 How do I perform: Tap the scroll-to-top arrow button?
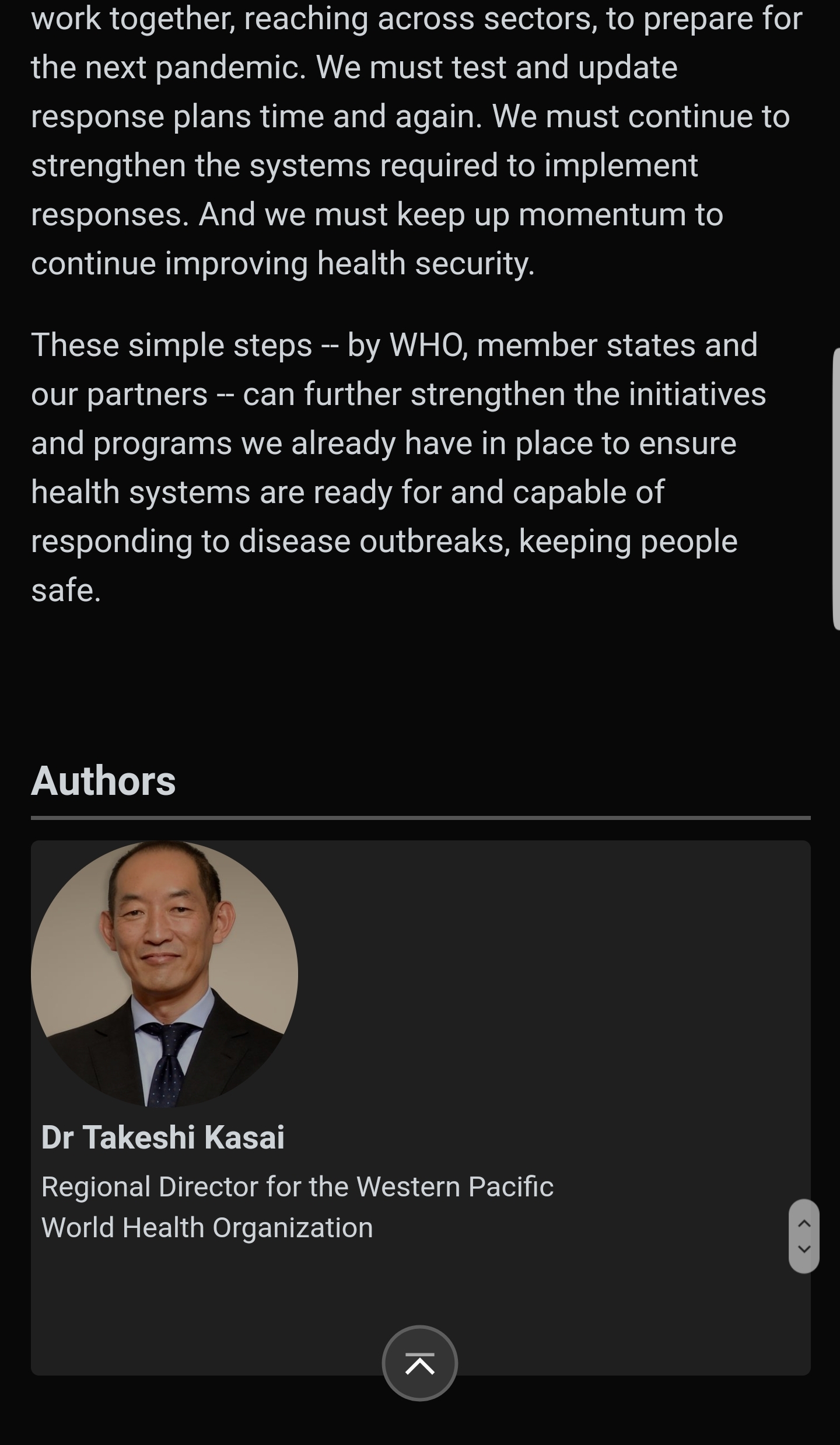click(x=419, y=1363)
